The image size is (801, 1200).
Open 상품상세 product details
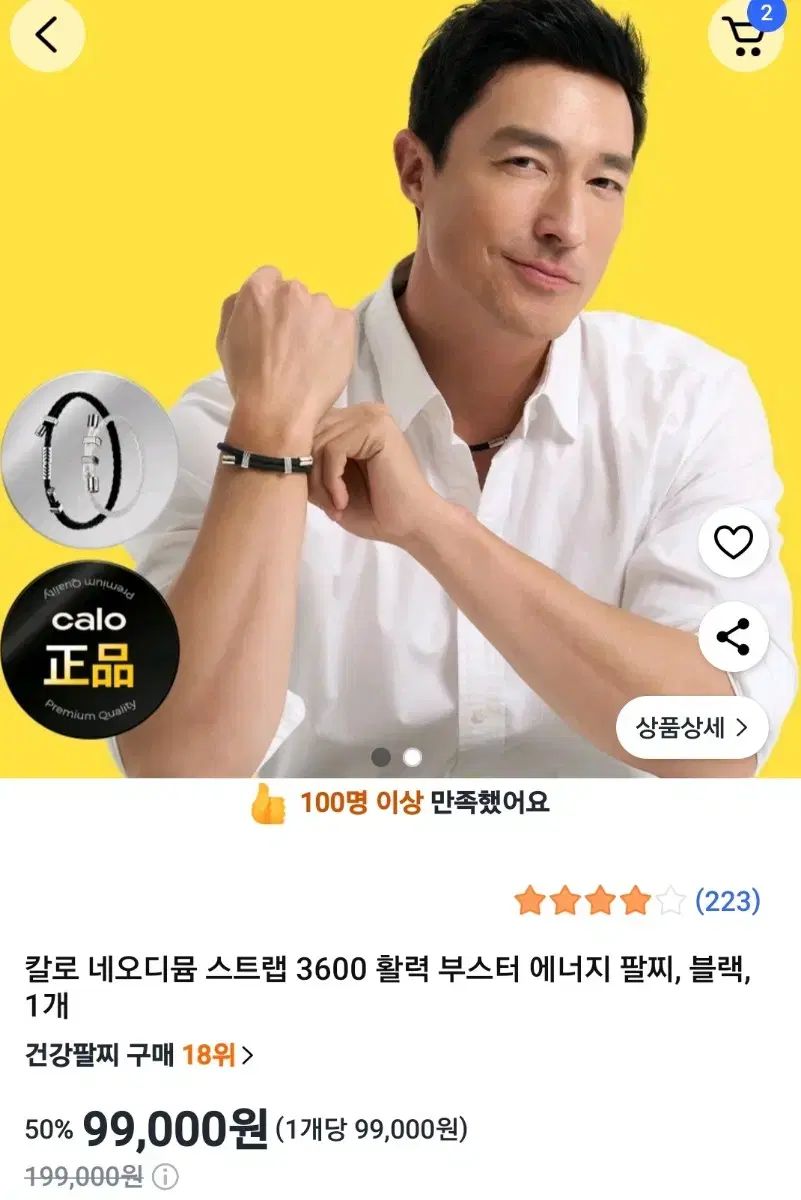692,727
